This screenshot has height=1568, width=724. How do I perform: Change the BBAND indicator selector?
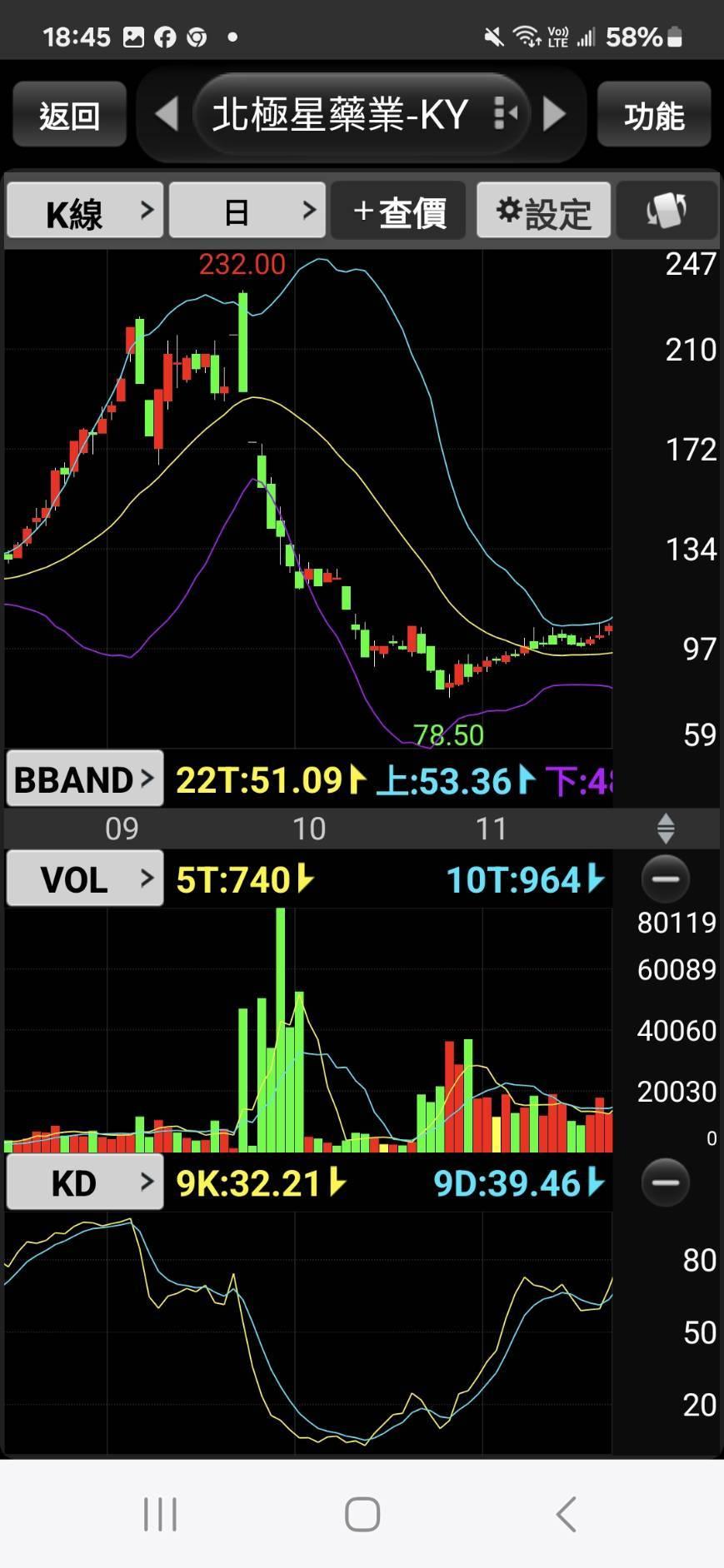85,779
